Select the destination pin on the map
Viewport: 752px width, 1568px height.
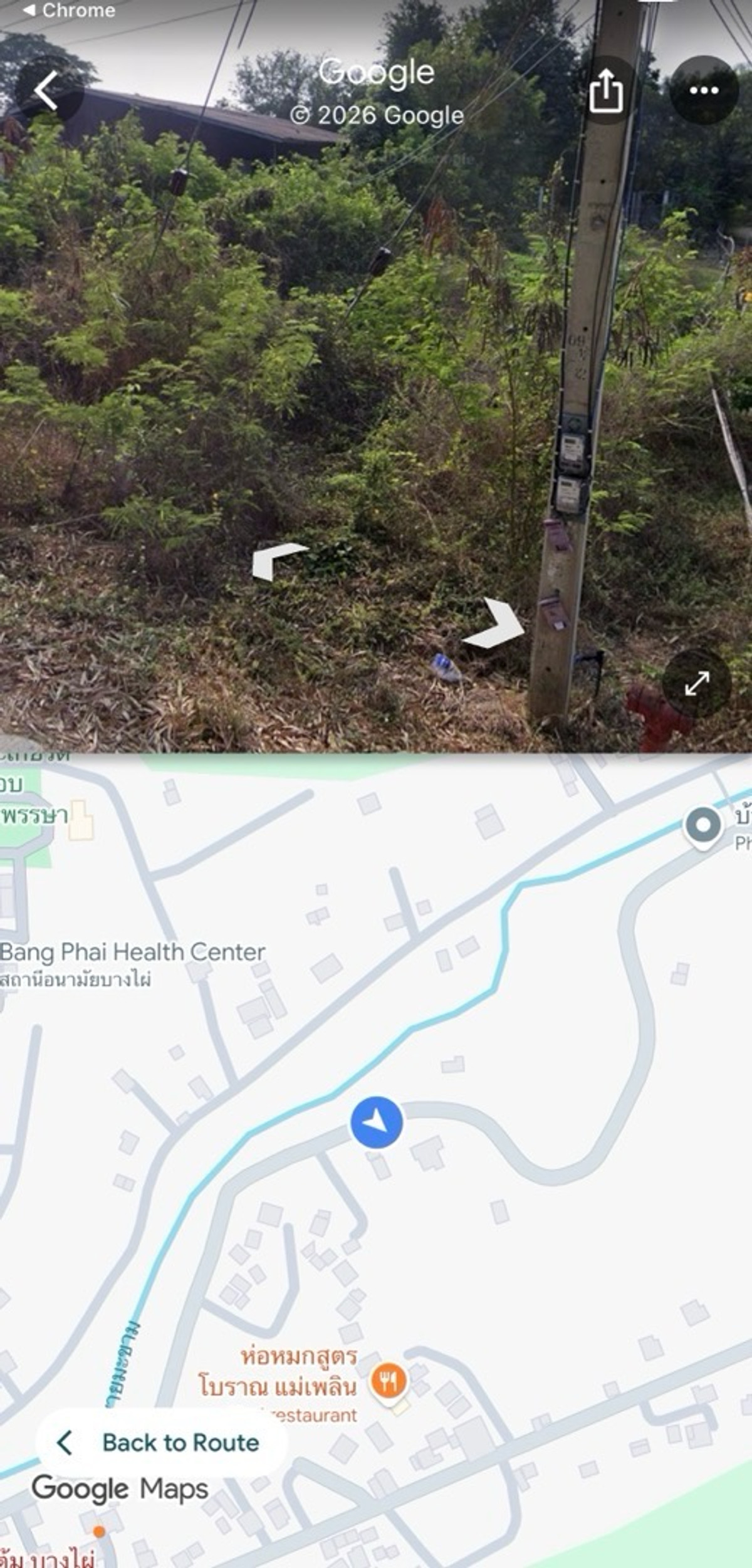(x=702, y=825)
